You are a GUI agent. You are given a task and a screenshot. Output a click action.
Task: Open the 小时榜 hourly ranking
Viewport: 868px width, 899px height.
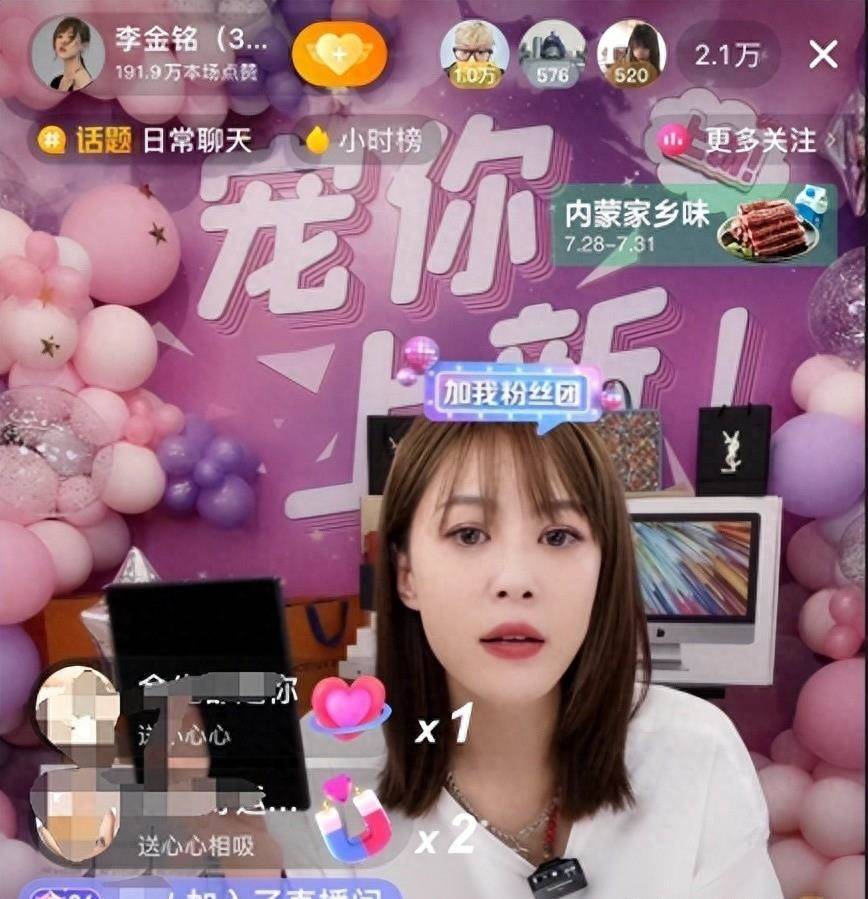[x=364, y=141]
